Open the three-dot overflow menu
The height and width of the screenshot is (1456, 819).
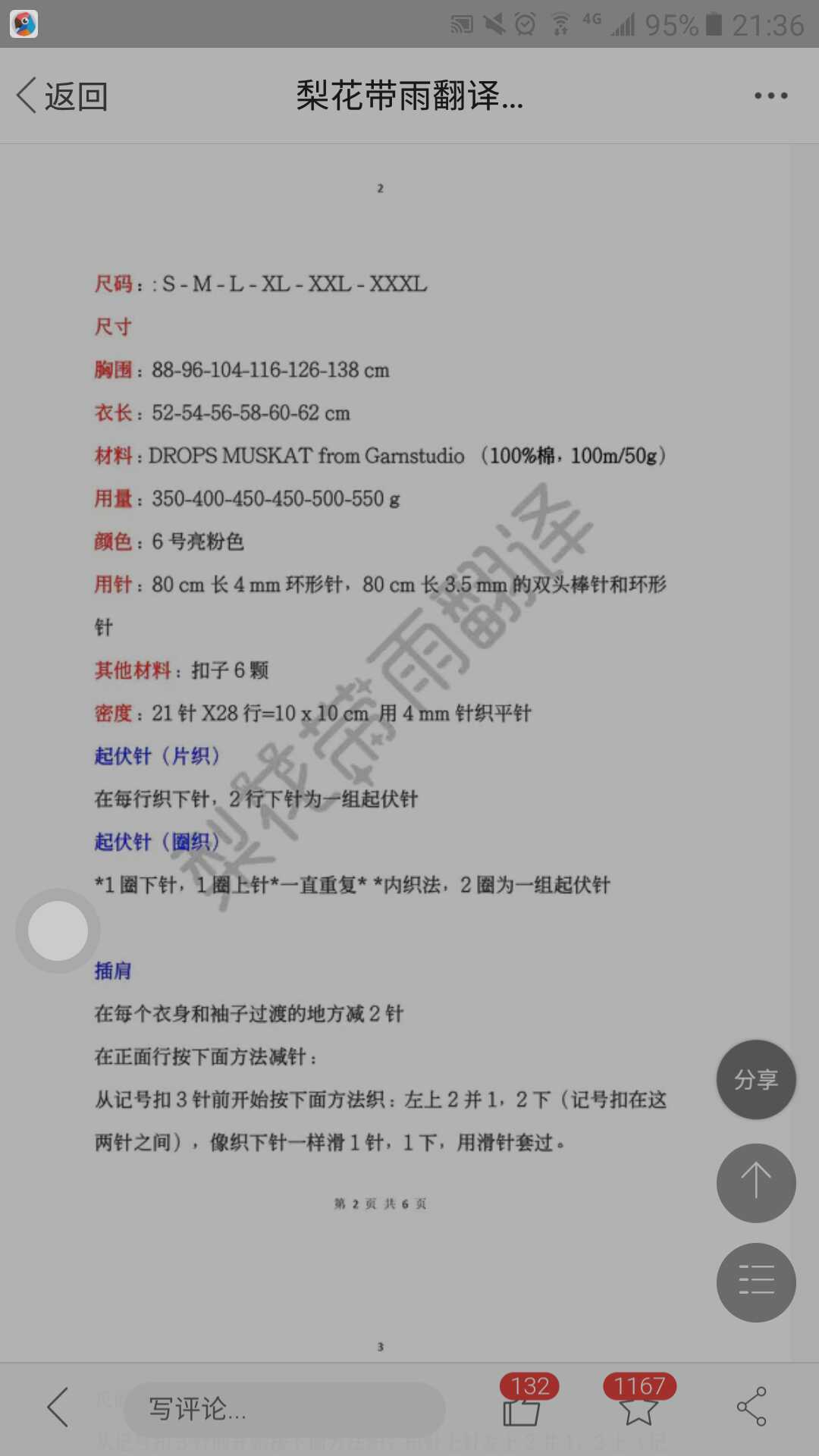[x=770, y=96]
